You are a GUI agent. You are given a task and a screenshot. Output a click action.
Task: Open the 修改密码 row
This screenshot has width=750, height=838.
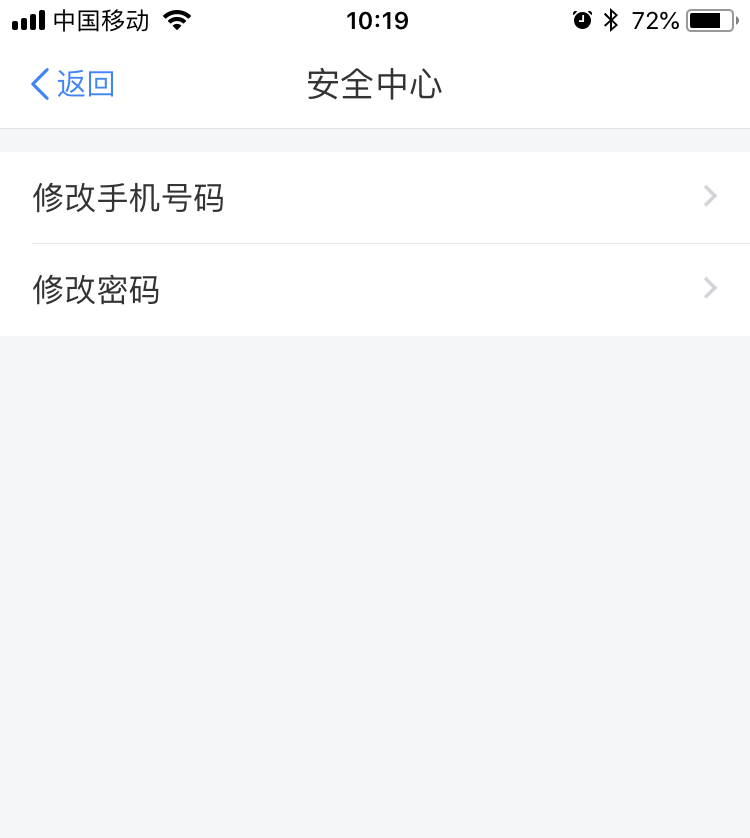(x=375, y=290)
